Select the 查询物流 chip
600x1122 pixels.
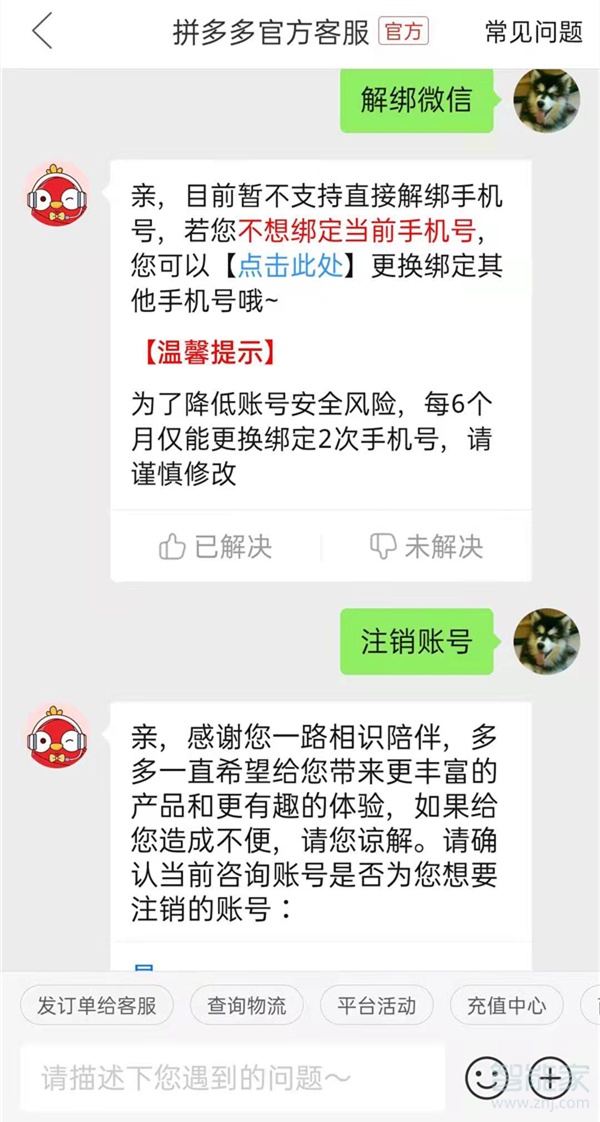coord(246,1005)
